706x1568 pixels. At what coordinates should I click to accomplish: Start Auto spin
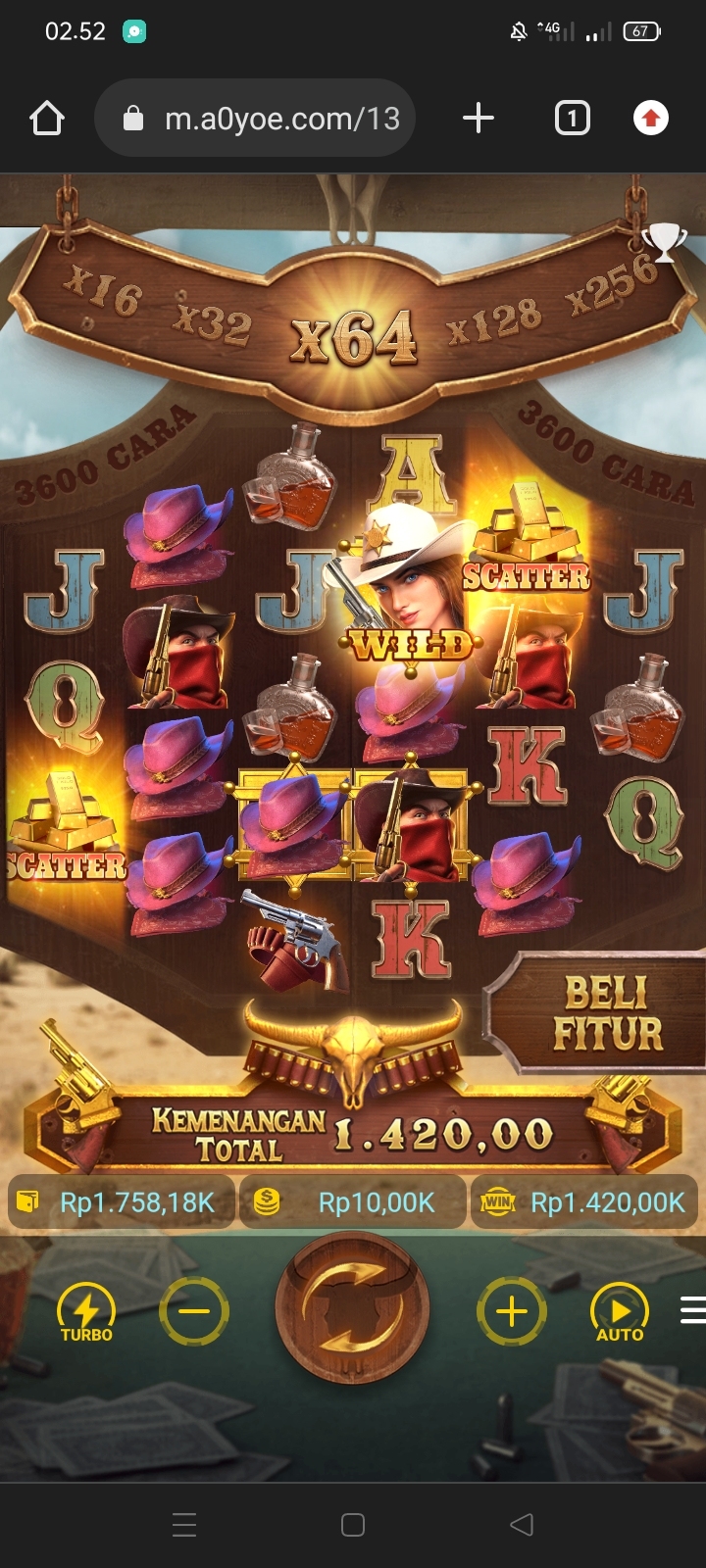pyautogui.click(x=620, y=1311)
